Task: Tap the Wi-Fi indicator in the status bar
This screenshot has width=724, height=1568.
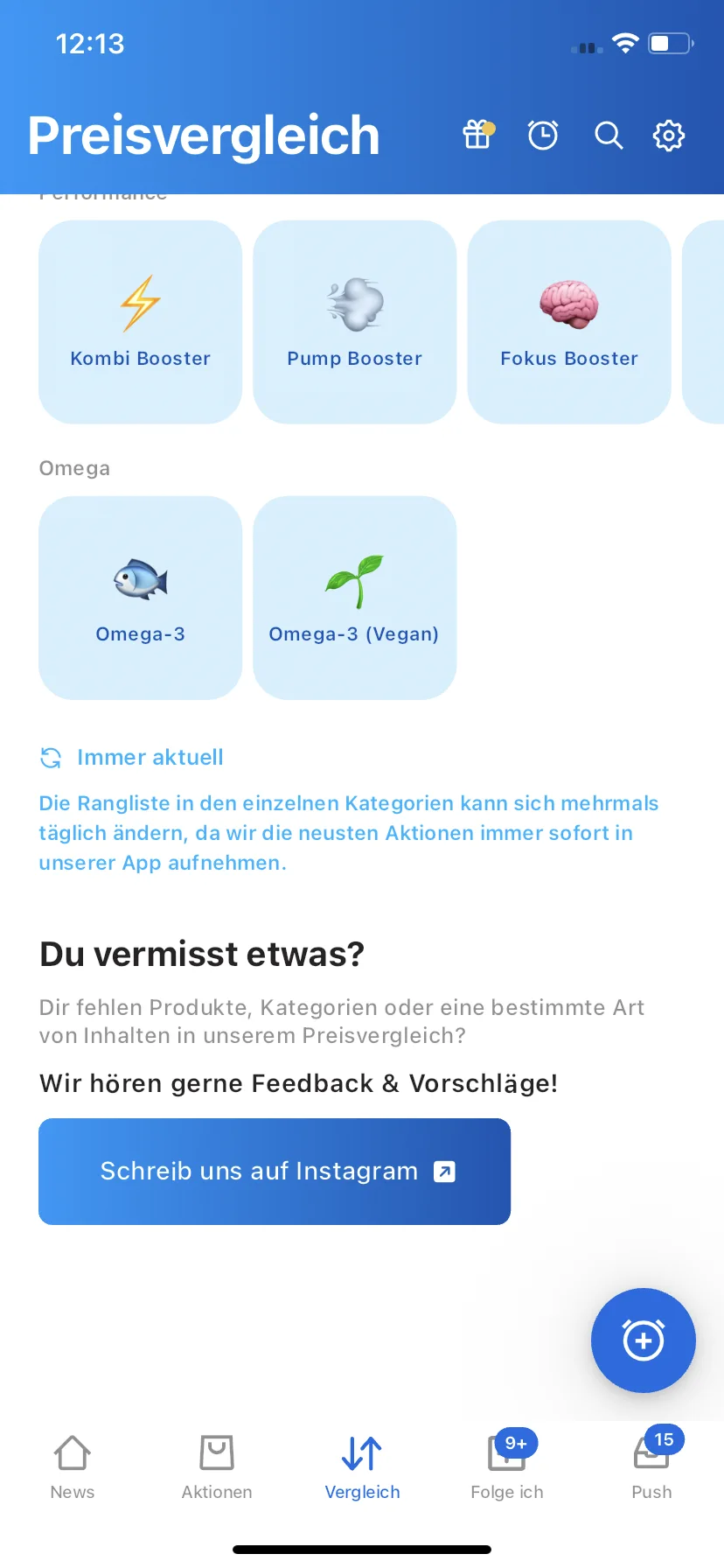Action: [x=625, y=43]
